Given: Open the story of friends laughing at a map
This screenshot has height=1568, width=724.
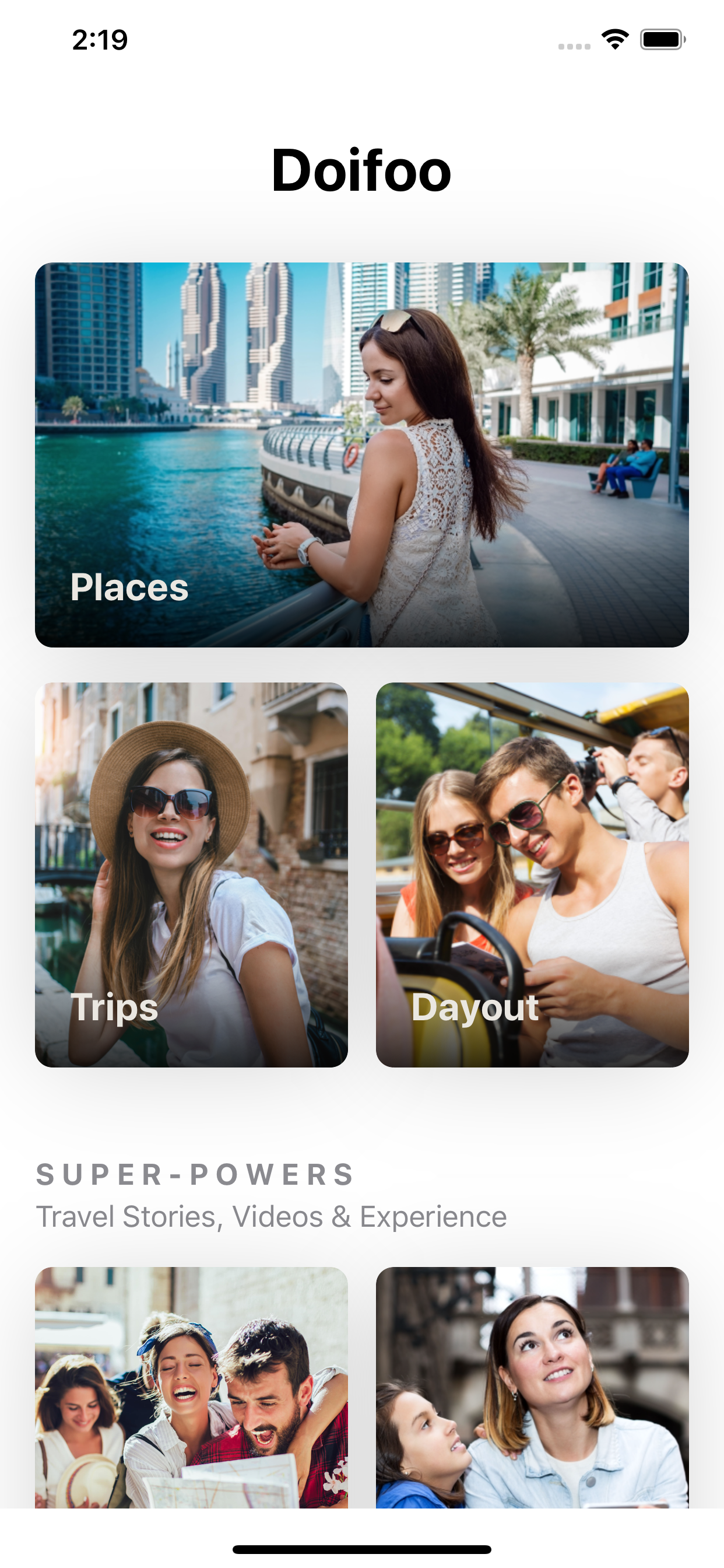Looking at the screenshot, I should tap(191, 1387).
